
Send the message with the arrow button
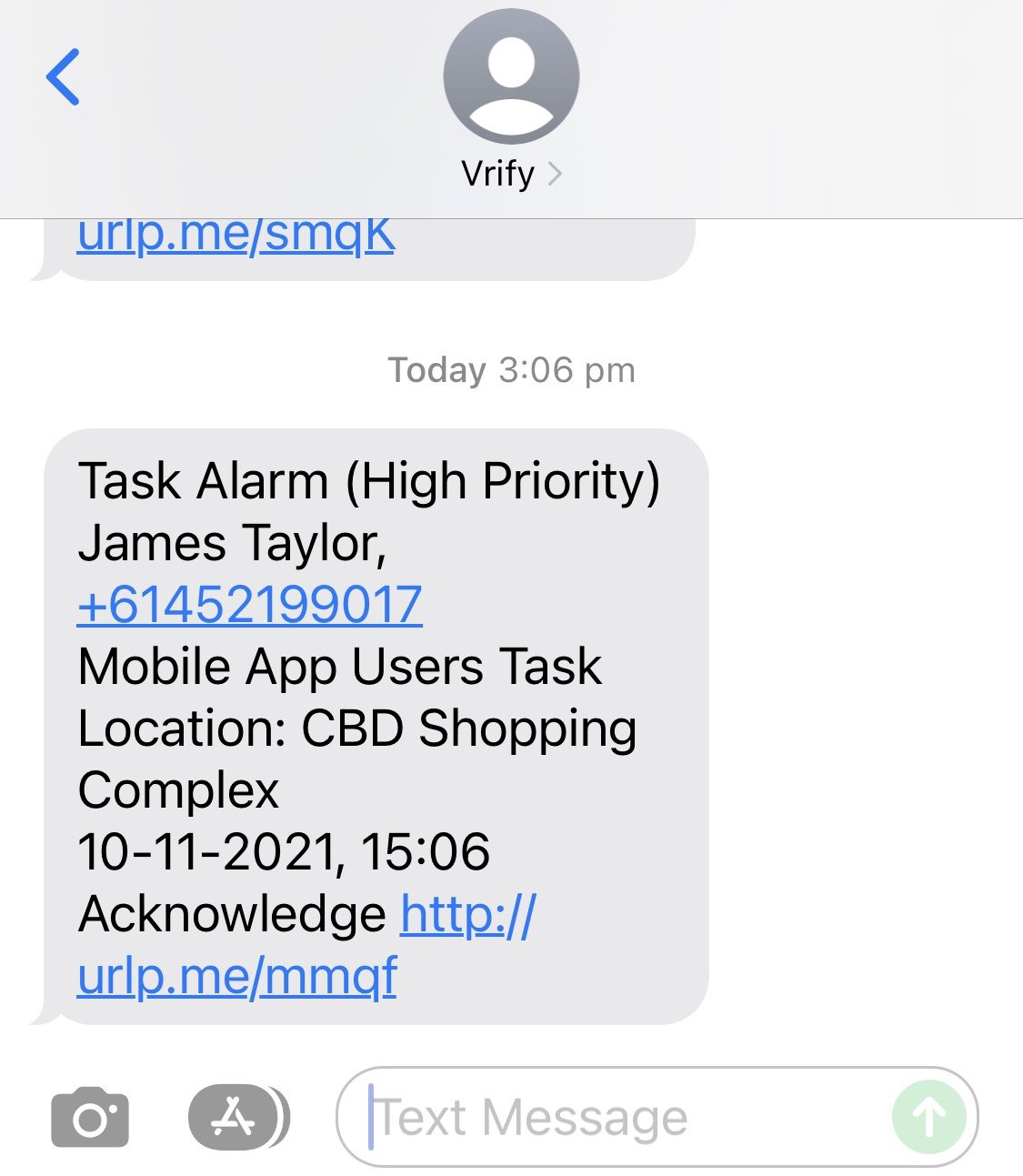coord(928,1117)
